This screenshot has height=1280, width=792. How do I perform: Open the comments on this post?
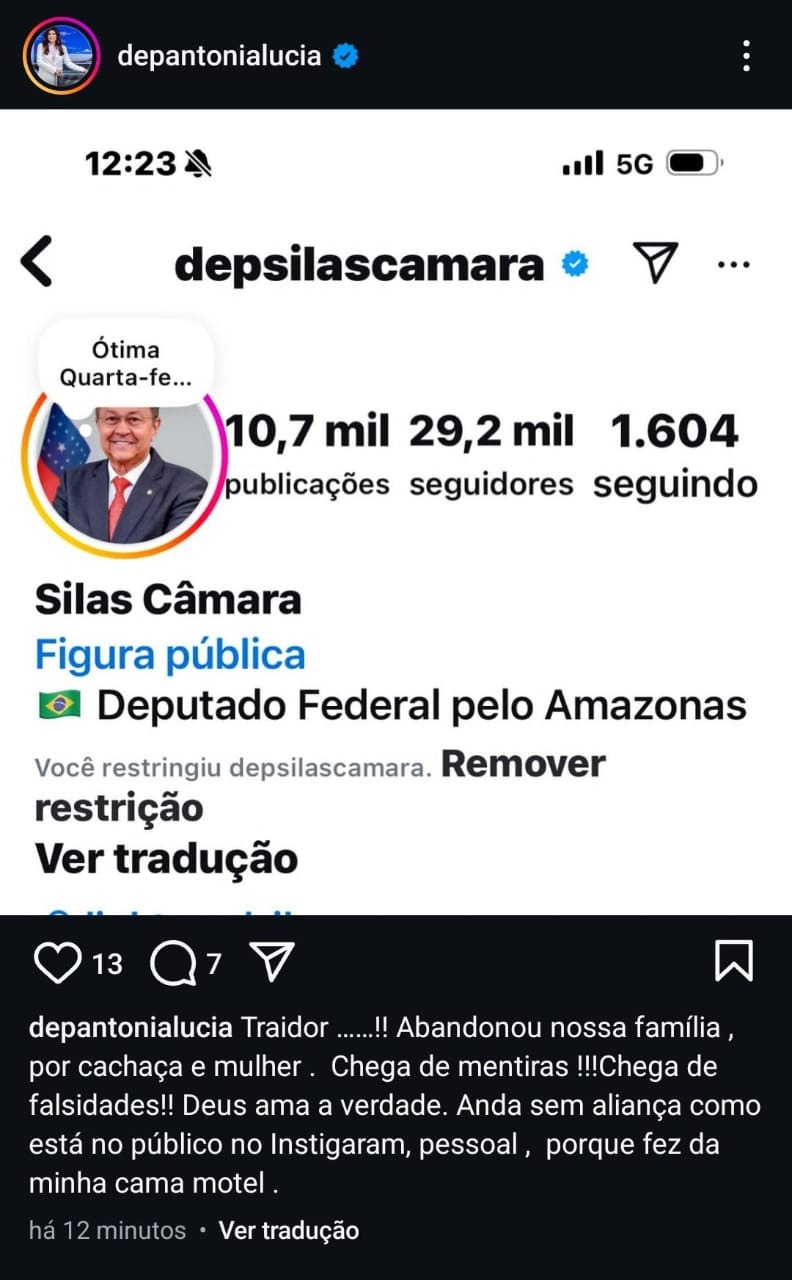point(173,964)
